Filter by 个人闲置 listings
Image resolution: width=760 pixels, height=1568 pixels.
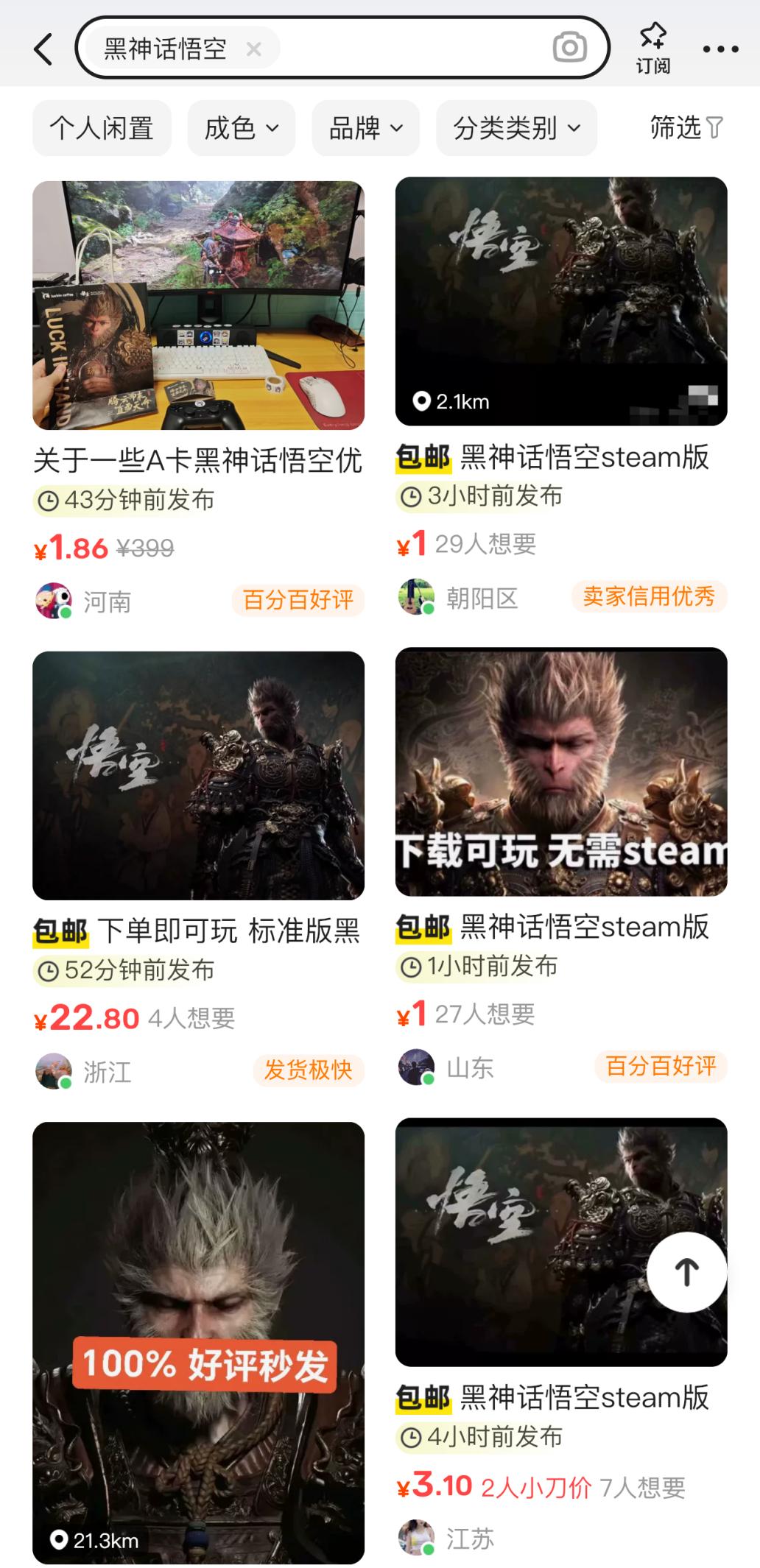click(x=102, y=128)
